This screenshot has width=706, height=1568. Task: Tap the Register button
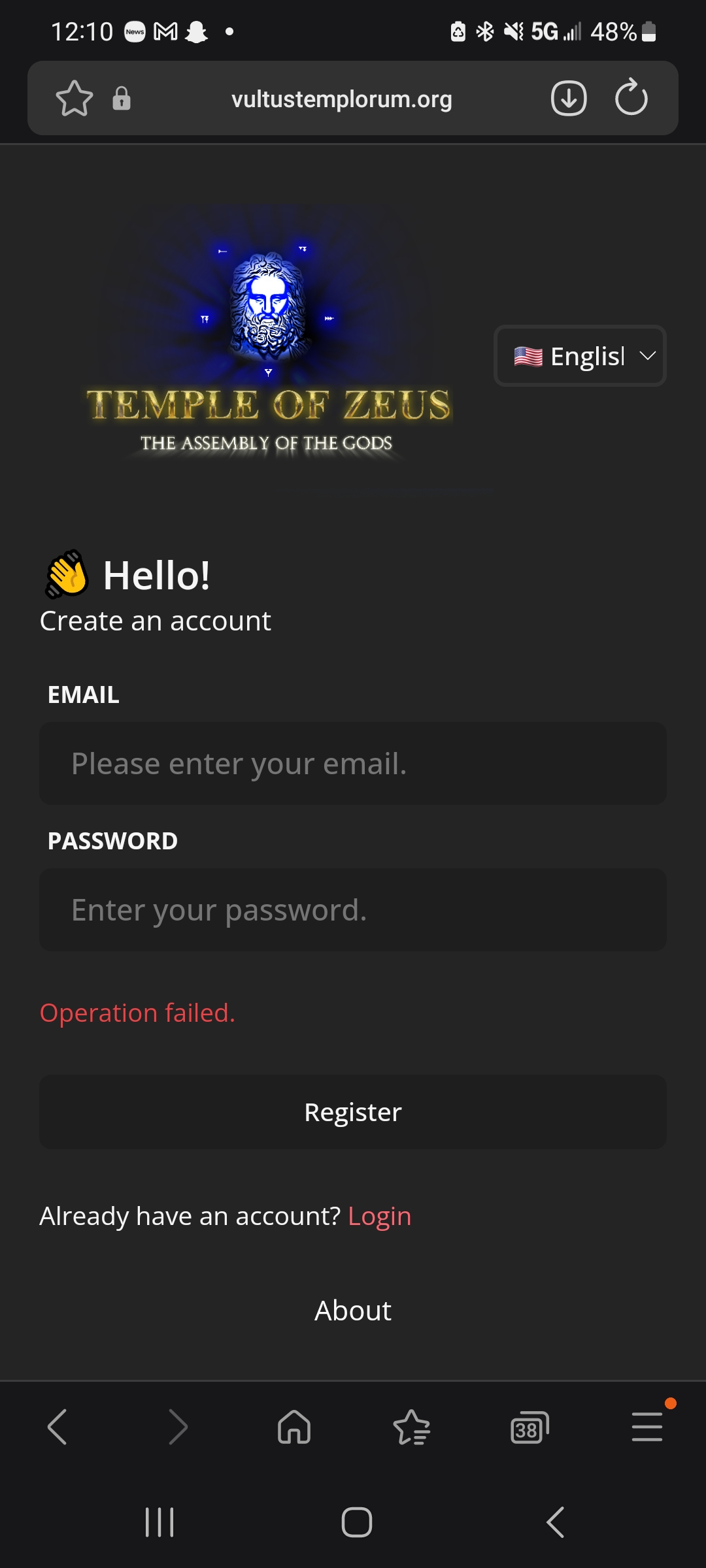click(353, 1112)
